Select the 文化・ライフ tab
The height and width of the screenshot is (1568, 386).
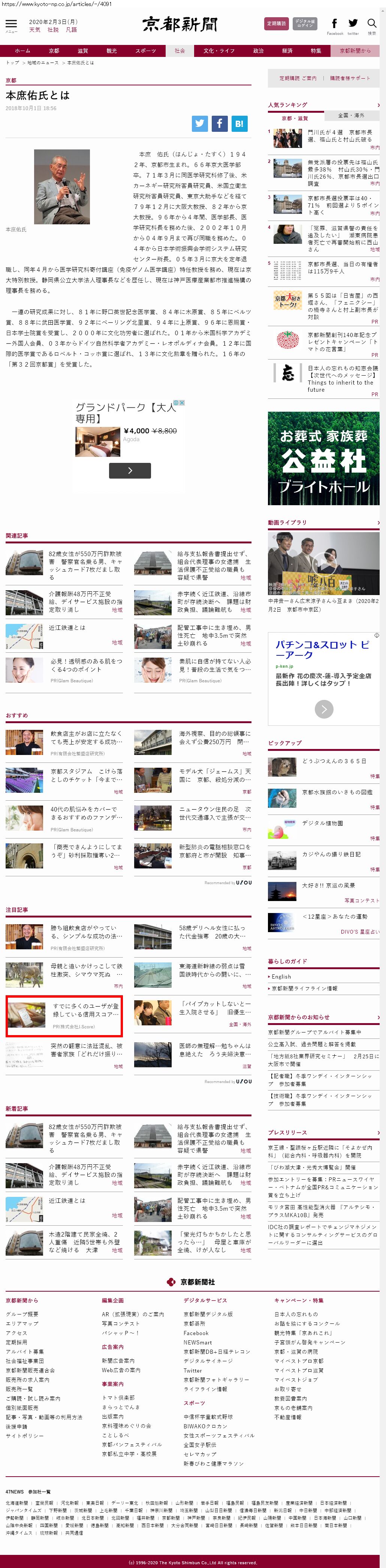click(219, 51)
